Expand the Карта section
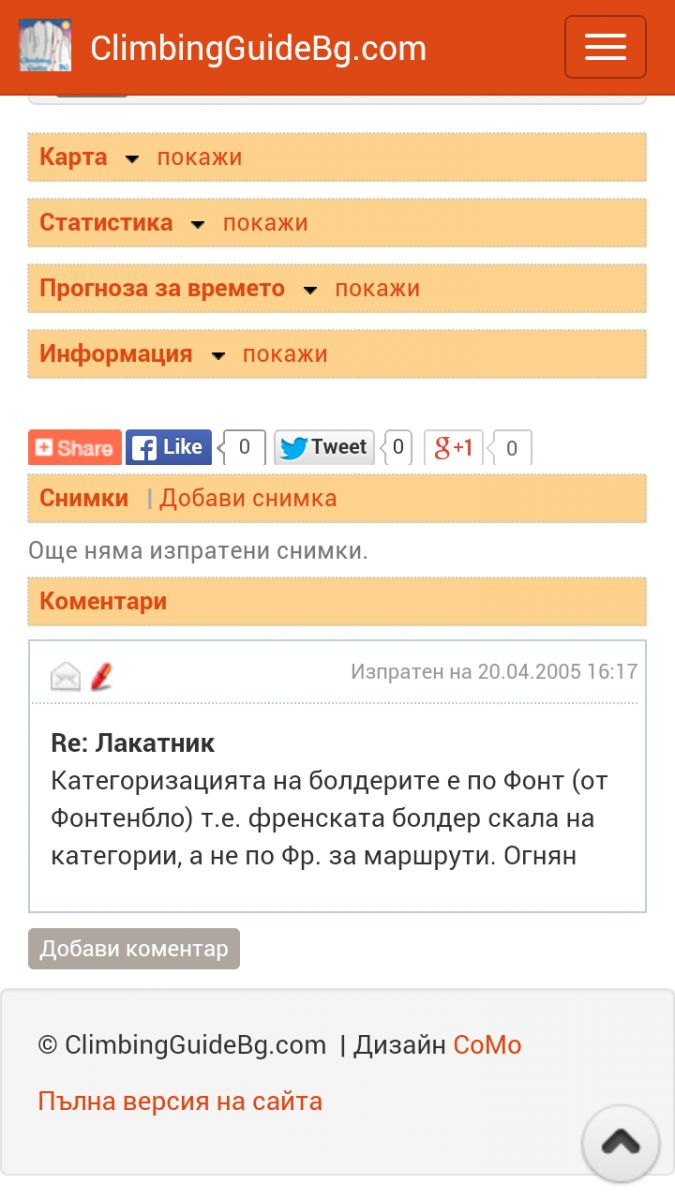 click(x=199, y=158)
